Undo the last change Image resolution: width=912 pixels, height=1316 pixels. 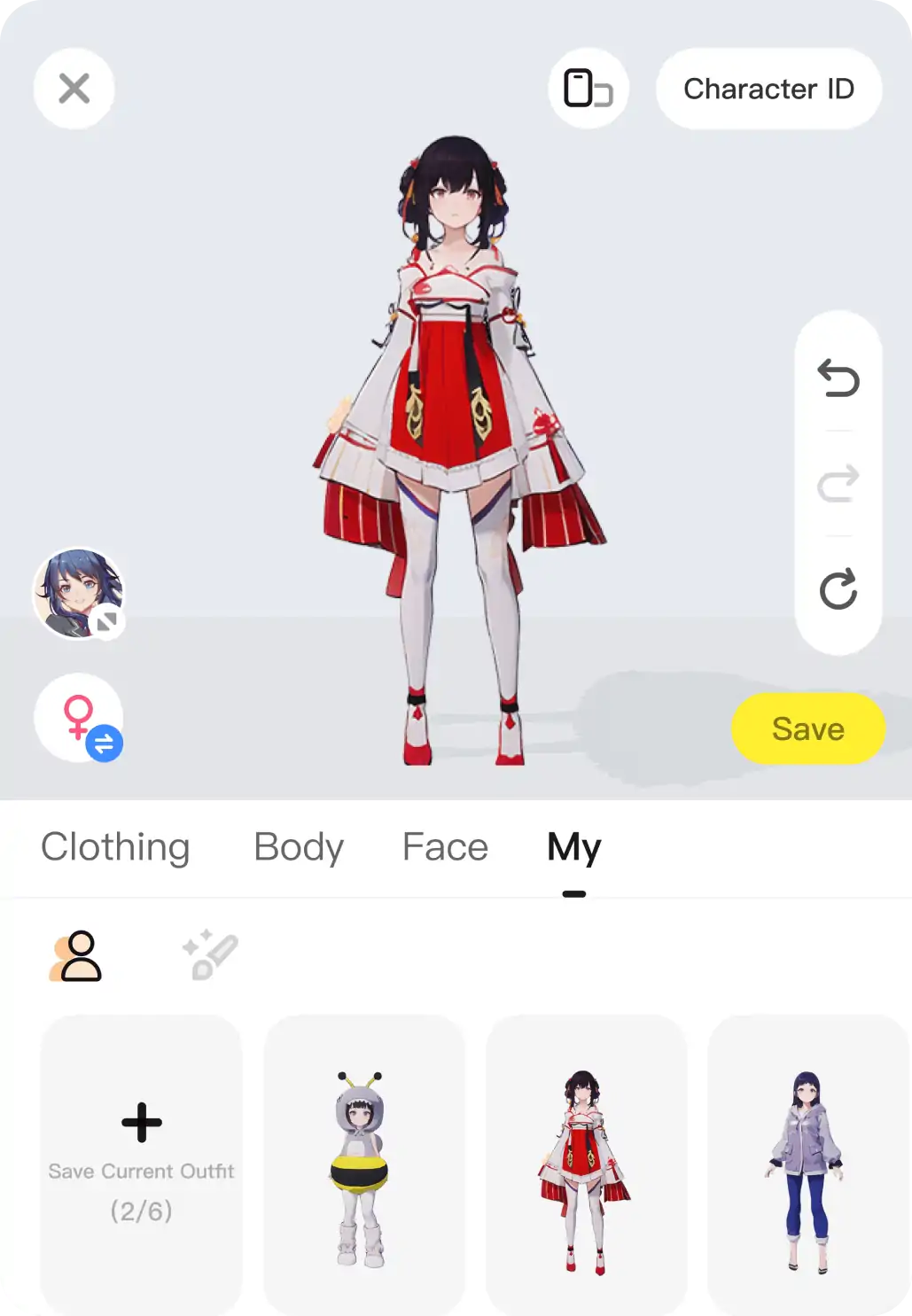pyautogui.click(x=838, y=378)
